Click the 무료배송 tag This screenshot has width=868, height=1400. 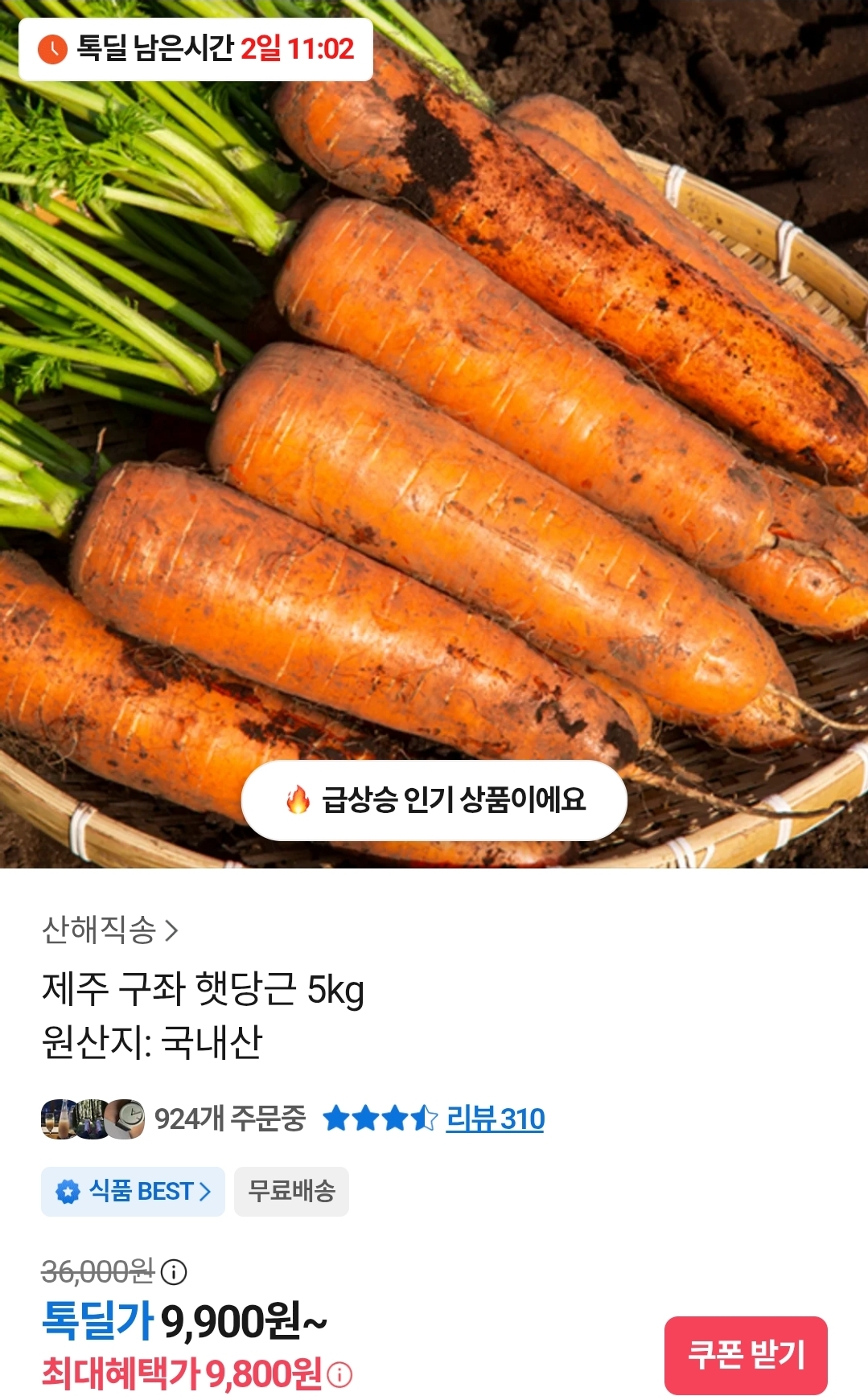(x=291, y=1192)
